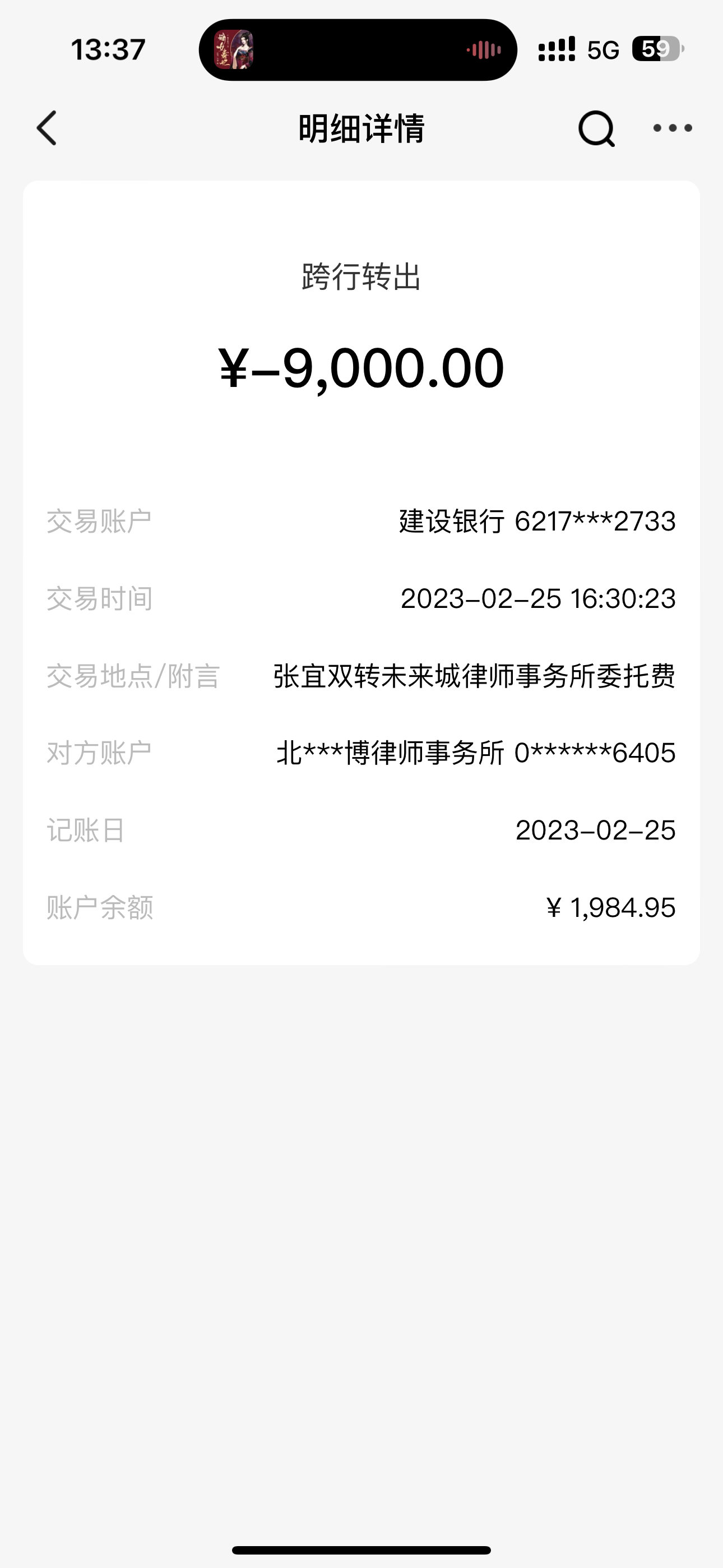Open the three-dot overflow menu
This screenshot has width=723, height=1568.
(672, 128)
